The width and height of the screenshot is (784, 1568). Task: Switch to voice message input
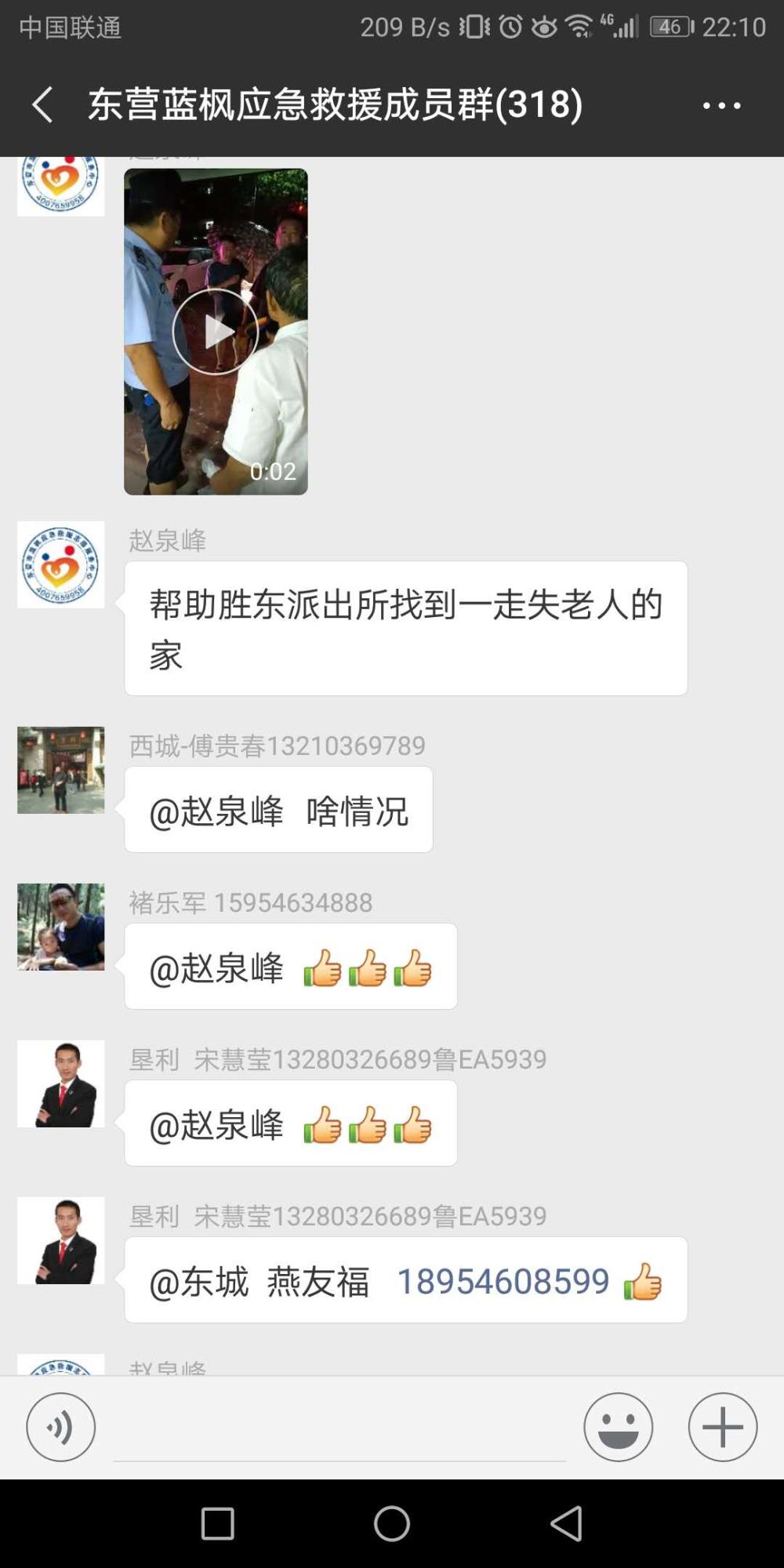pyautogui.click(x=60, y=1427)
